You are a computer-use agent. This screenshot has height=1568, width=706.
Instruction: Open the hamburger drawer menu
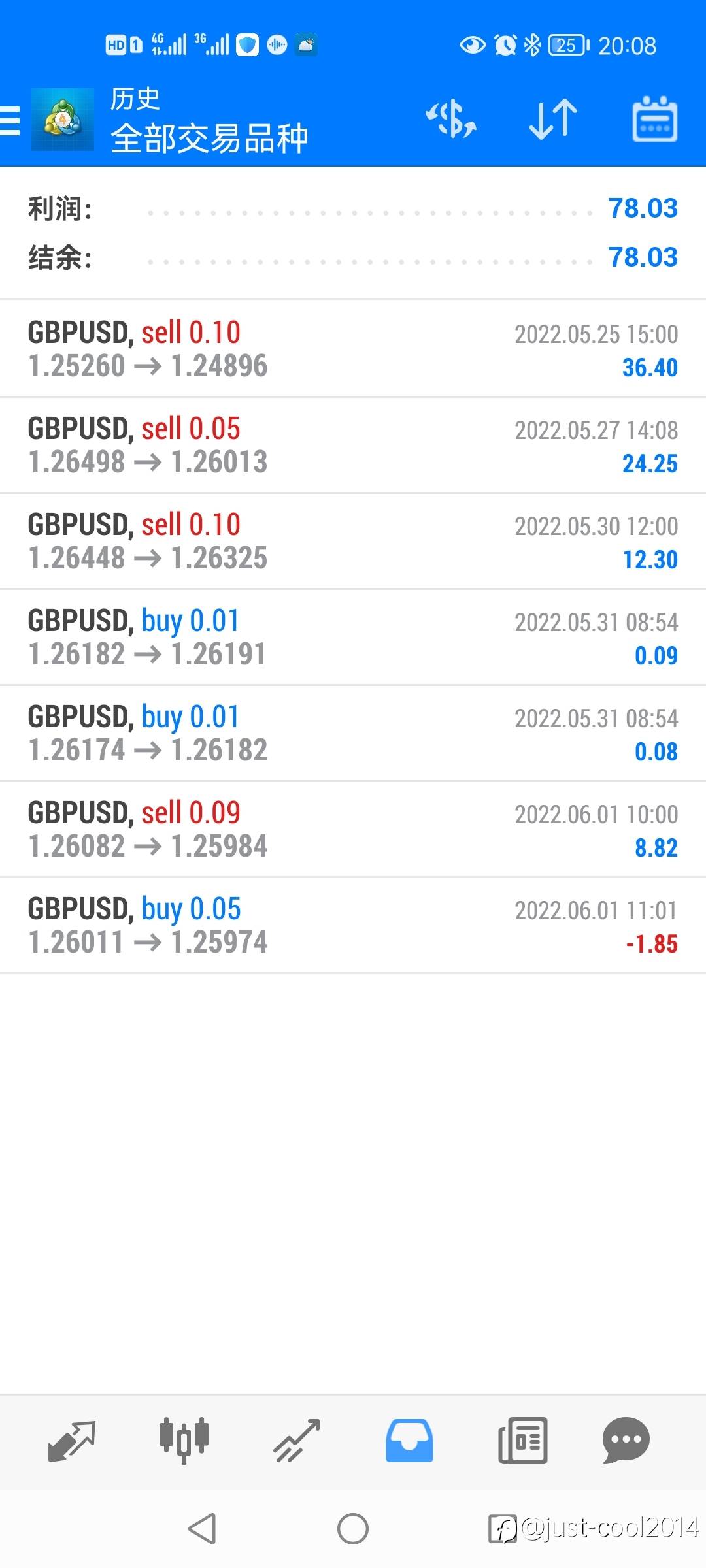coord(10,121)
